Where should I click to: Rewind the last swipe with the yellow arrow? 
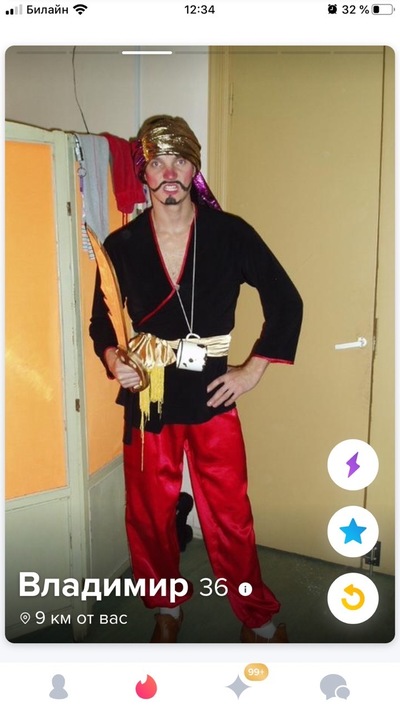pyautogui.click(x=353, y=599)
